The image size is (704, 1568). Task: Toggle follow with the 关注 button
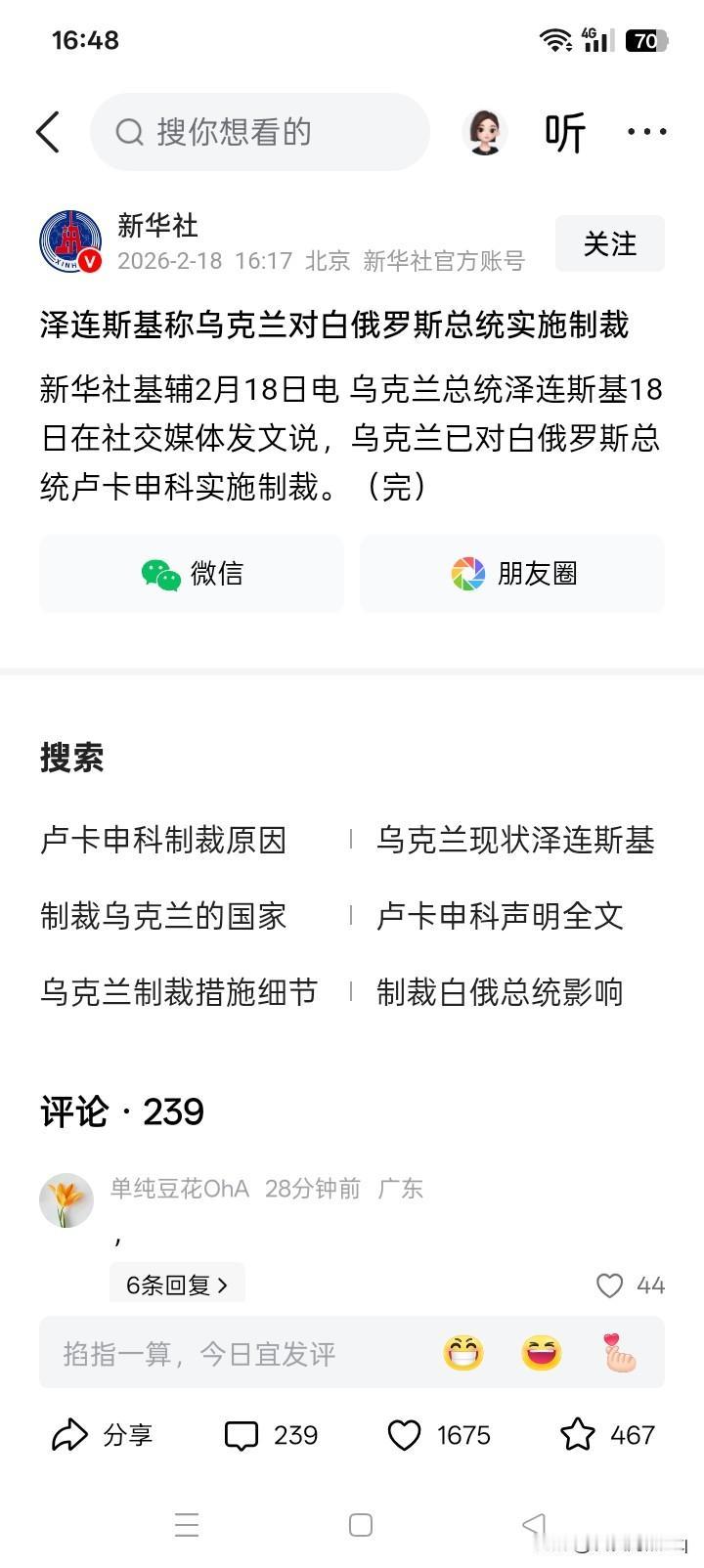(609, 243)
